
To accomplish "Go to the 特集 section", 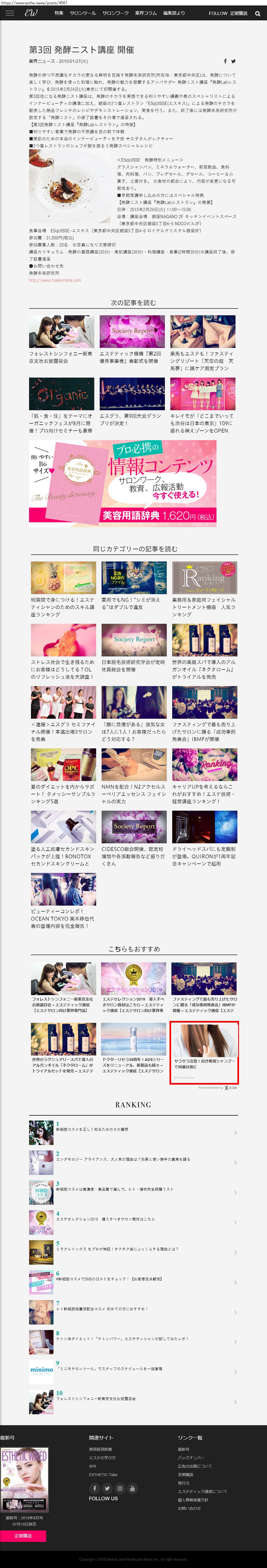I will (x=58, y=13).
